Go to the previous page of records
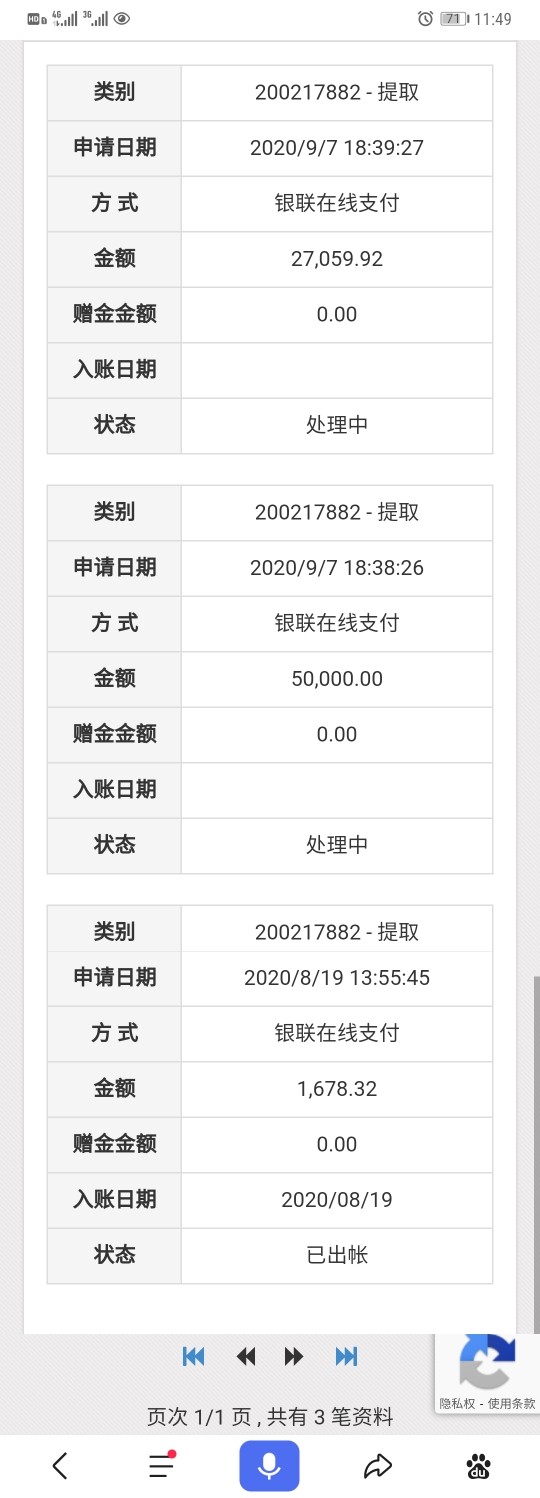Screen dimensions: 540x1498 (x=245, y=1356)
